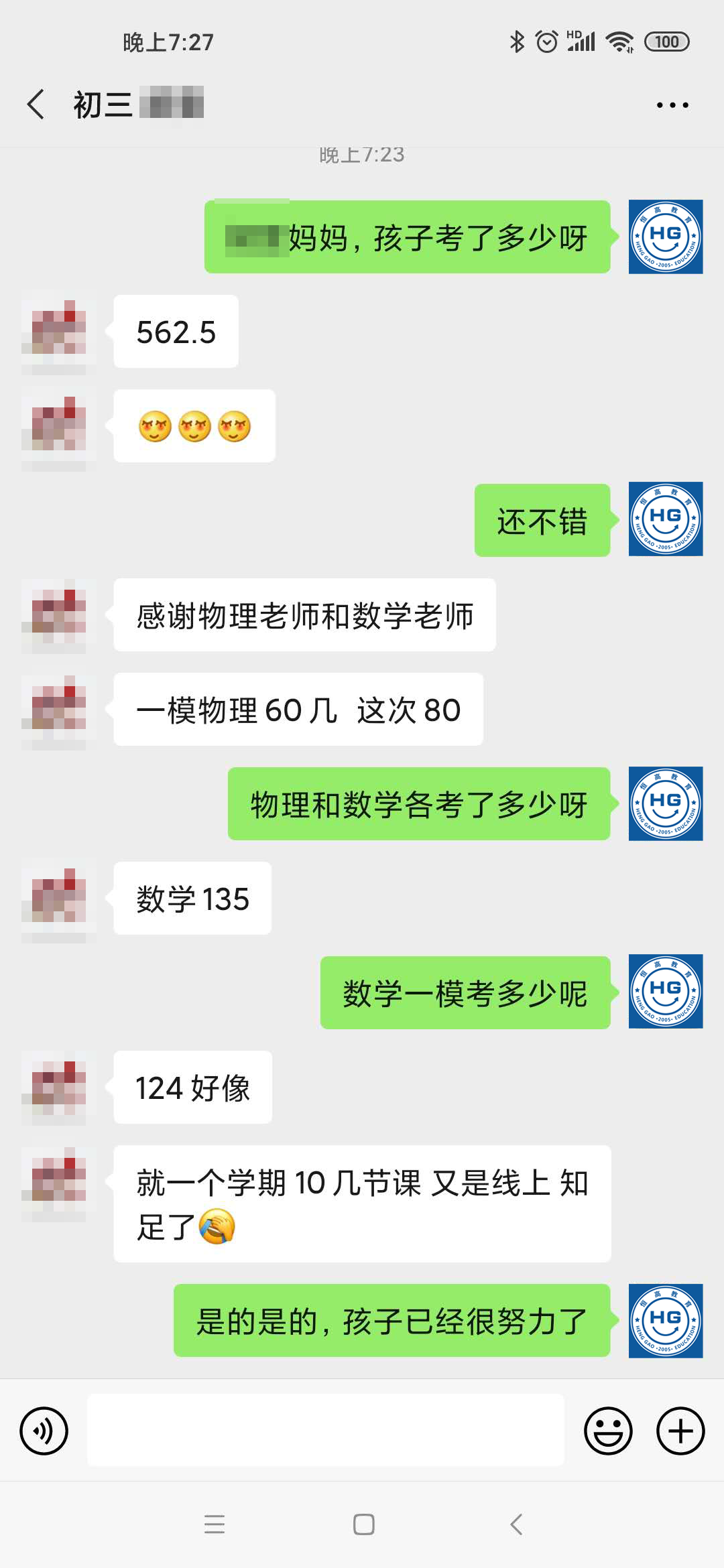Open the plus attachment menu
Image resolution: width=724 pixels, height=1568 pixels.
point(680,1431)
